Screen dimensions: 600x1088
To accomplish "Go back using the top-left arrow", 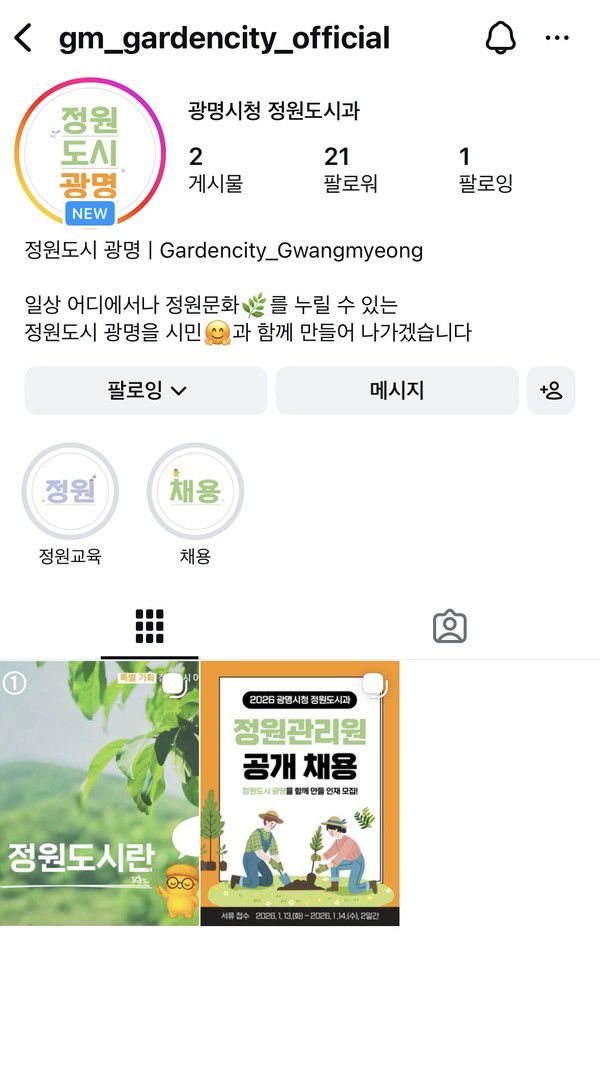I will pos(23,39).
